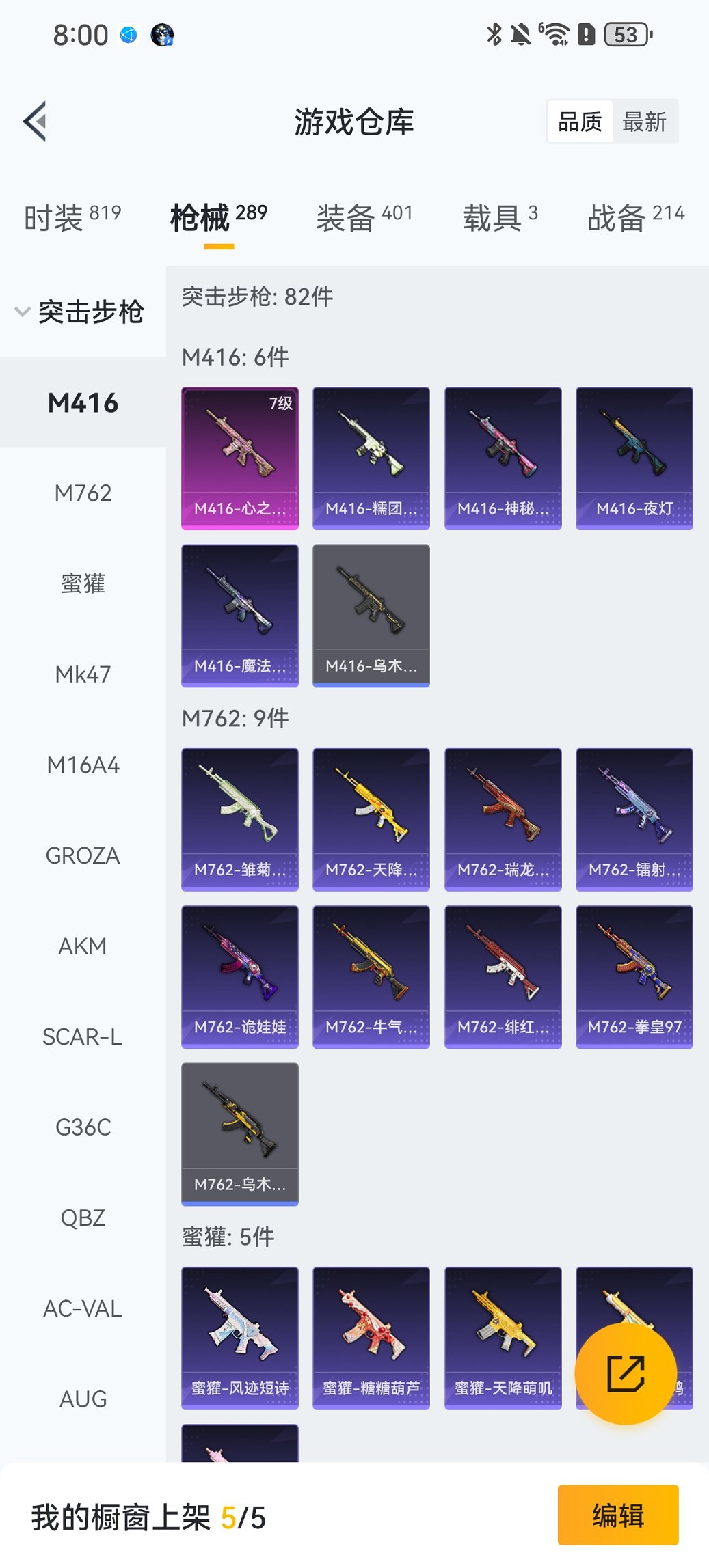
Task: View the M416-夜灯 skin
Action: [634, 458]
